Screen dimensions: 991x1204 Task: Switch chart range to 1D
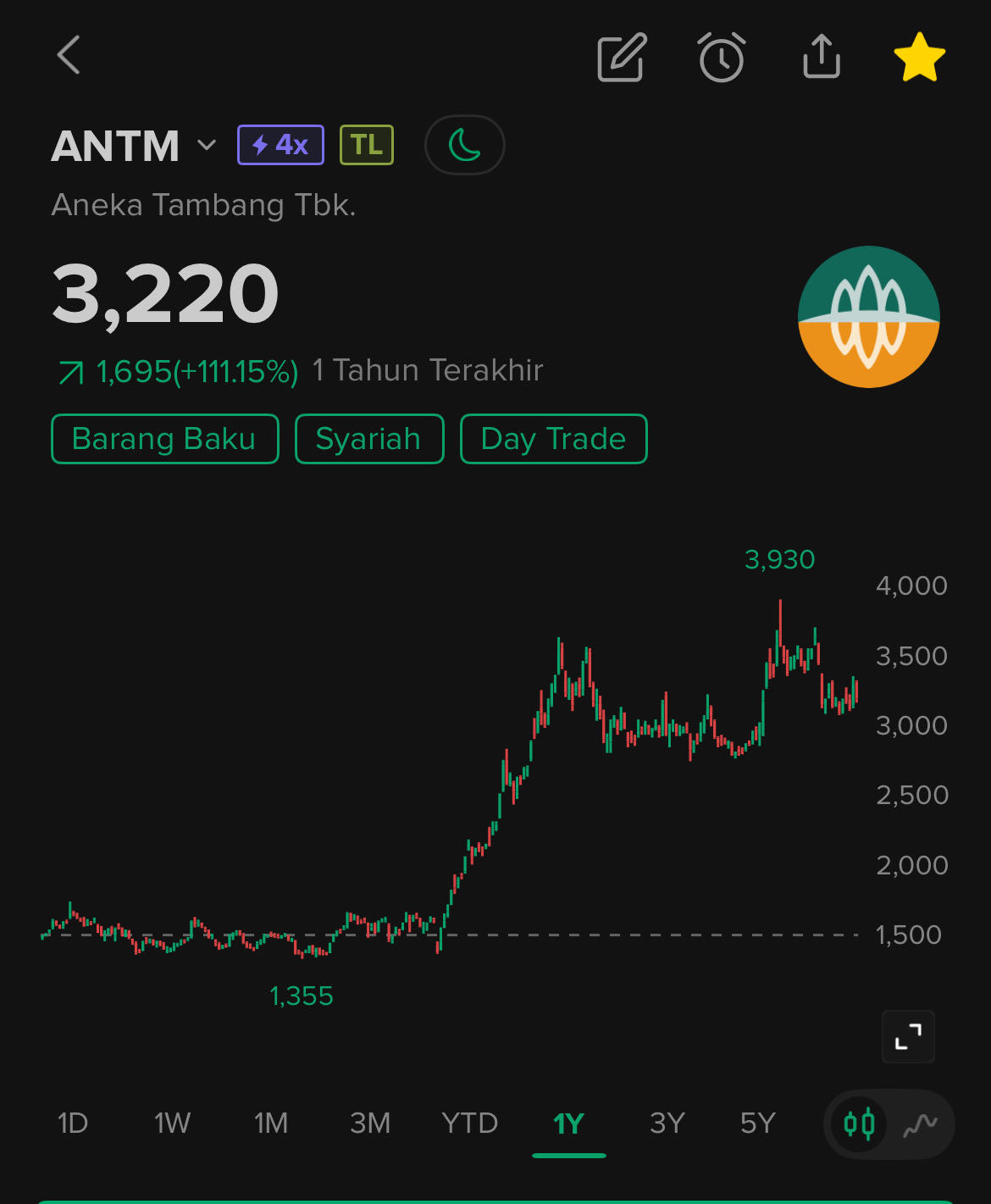tap(73, 1124)
